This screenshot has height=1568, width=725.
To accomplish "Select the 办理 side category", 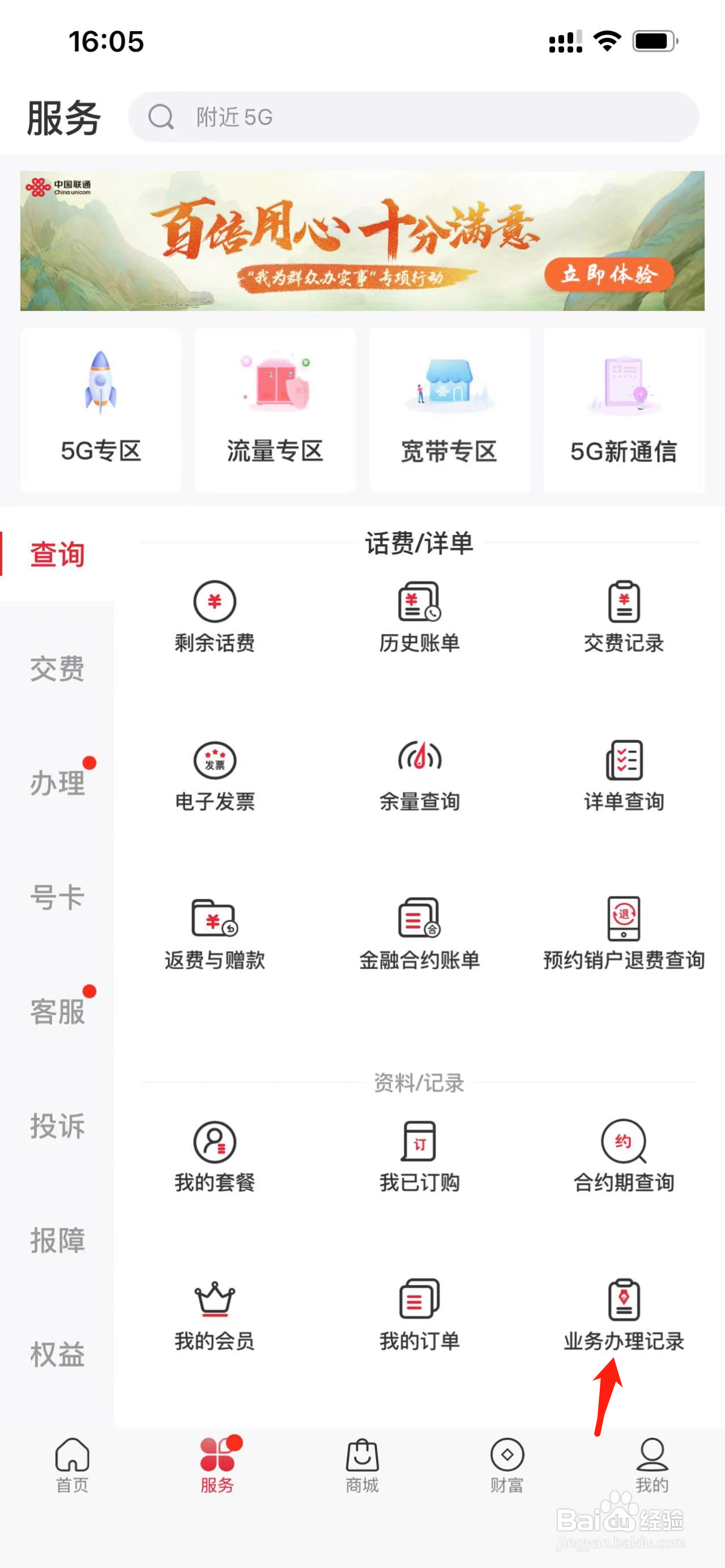I will click(x=57, y=783).
